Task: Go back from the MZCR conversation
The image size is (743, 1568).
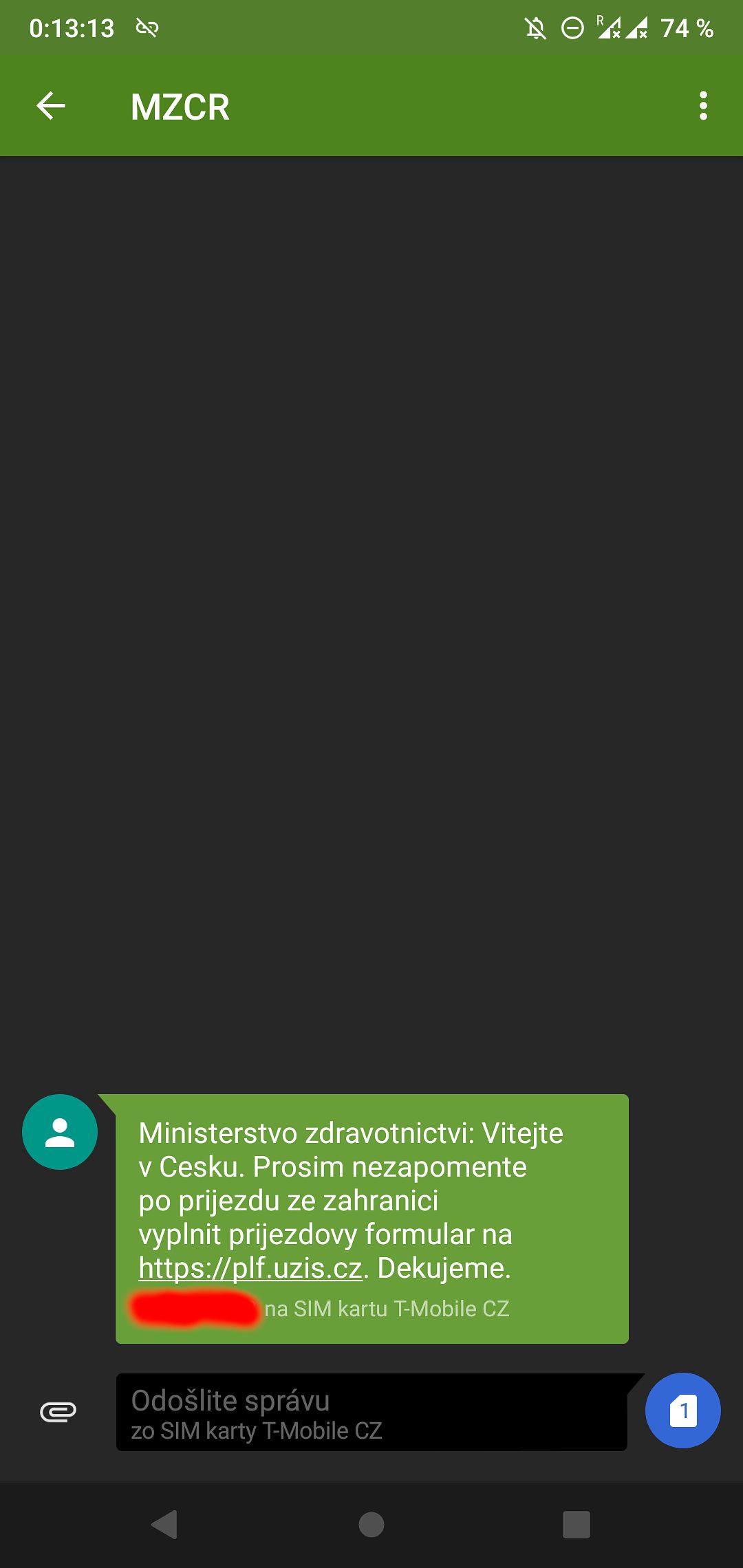Action: 51,106
